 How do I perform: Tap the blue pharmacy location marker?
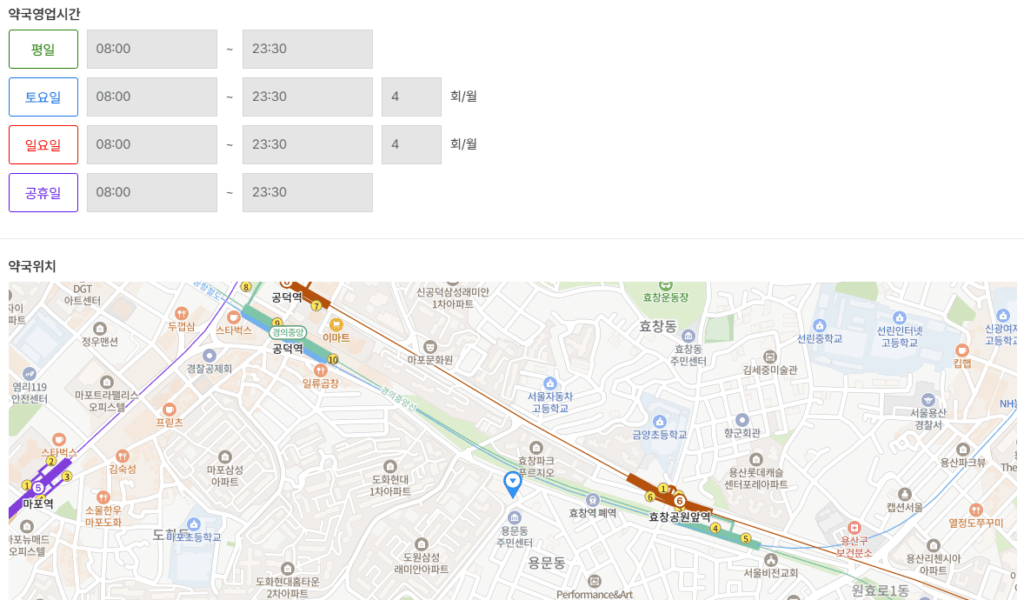pyautogui.click(x=512, y=484)
